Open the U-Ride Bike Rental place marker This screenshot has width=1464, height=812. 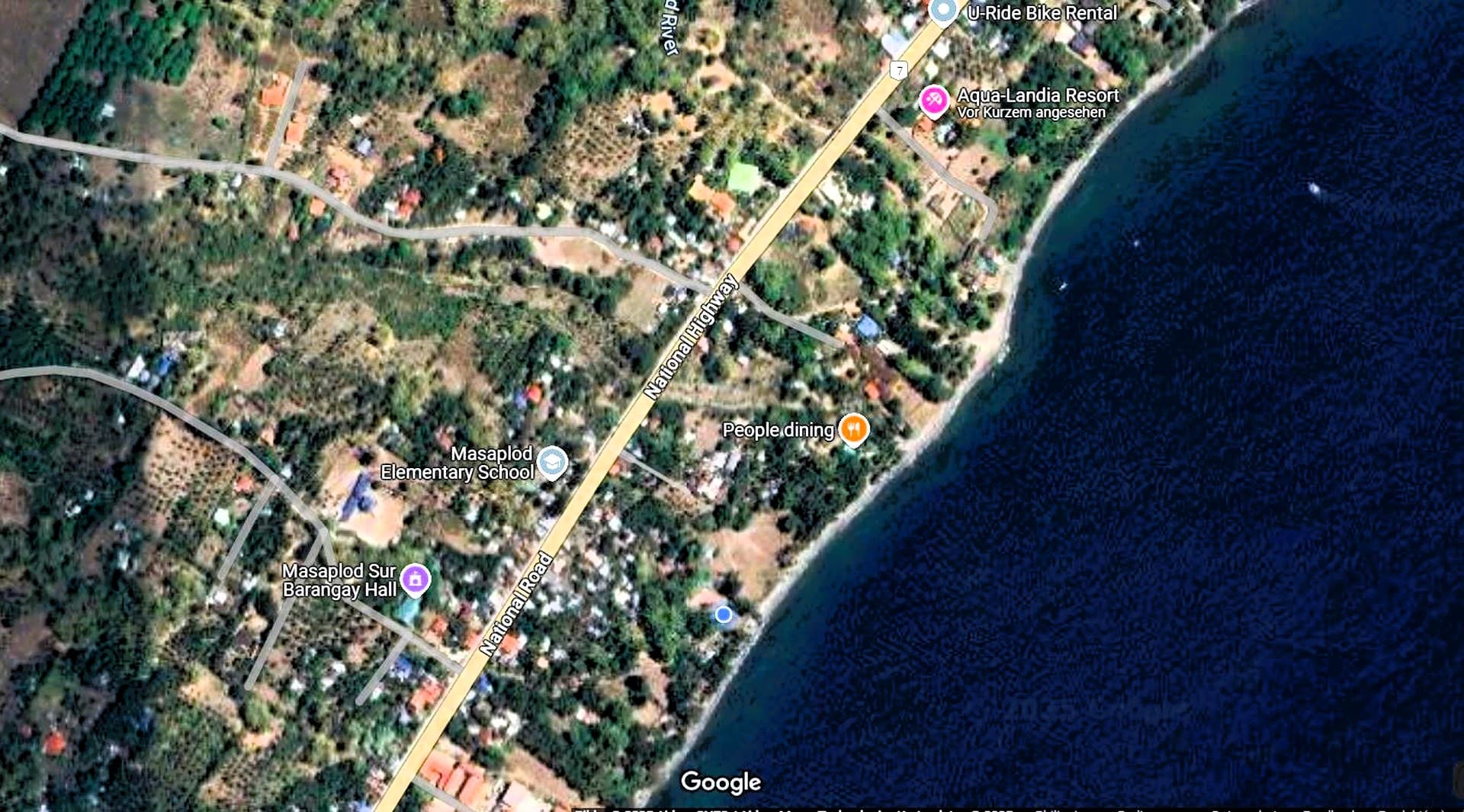point(944,11)
